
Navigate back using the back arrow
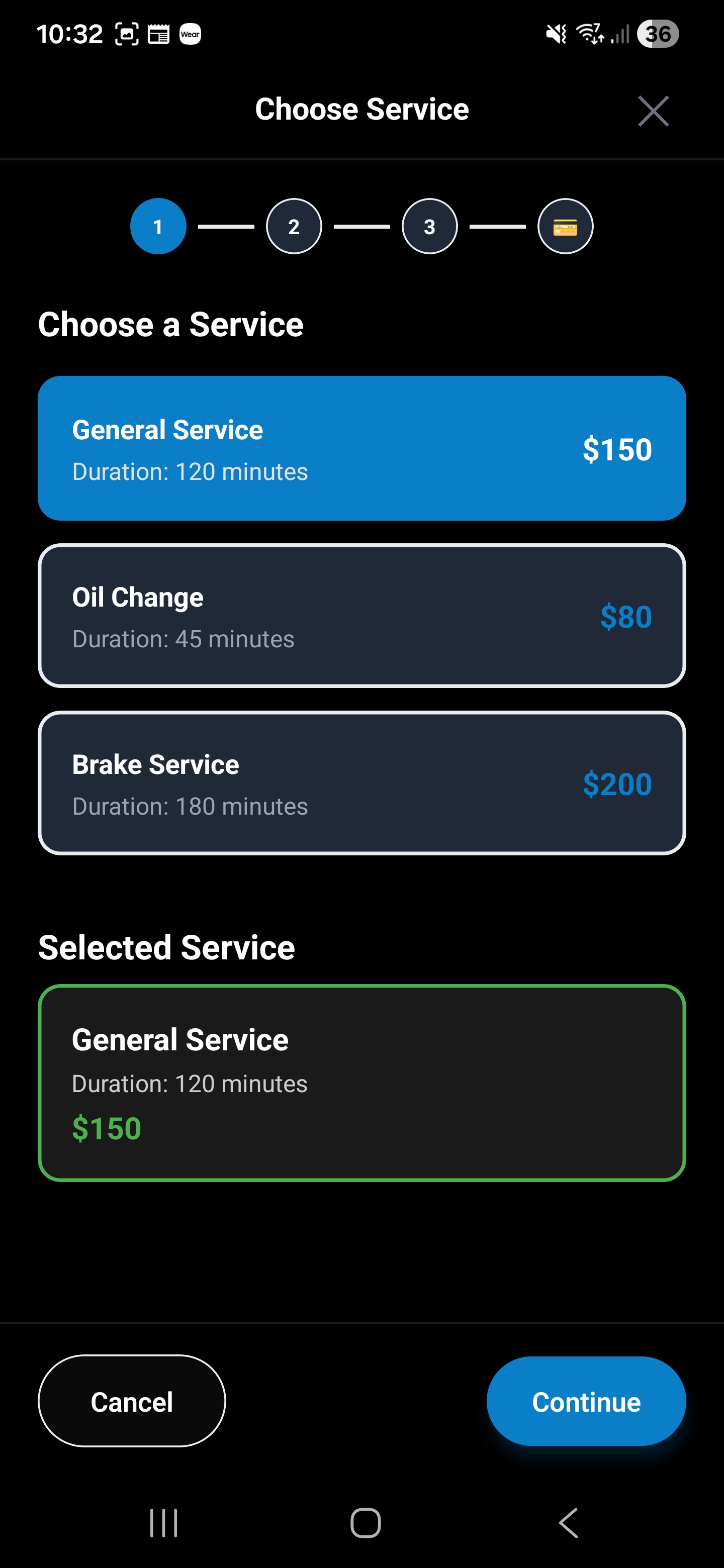coord(566,1522)
